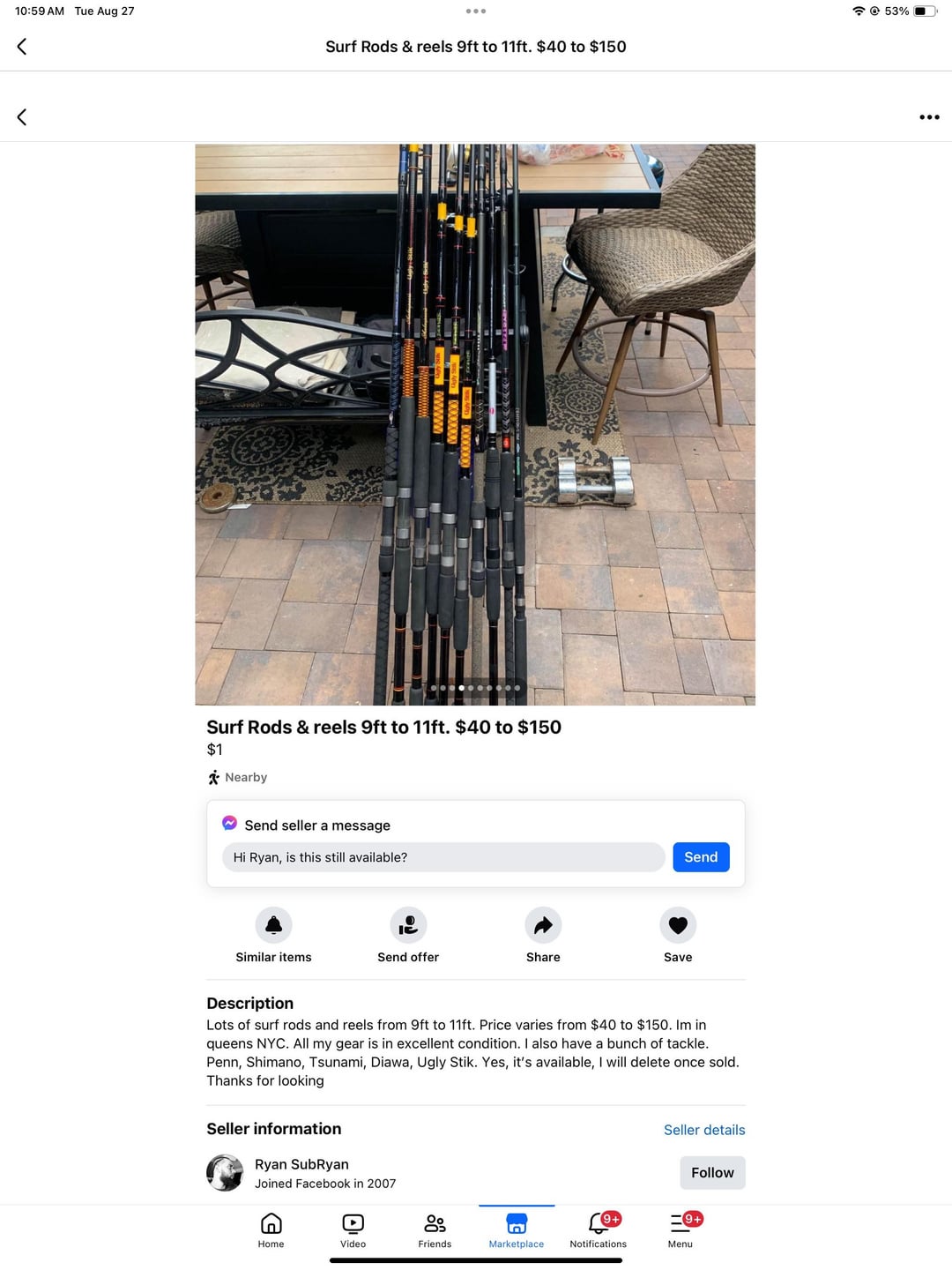This screenshot has height=1270, width=952.
Task: Send the message to the seller
Action: pos(701,857)
